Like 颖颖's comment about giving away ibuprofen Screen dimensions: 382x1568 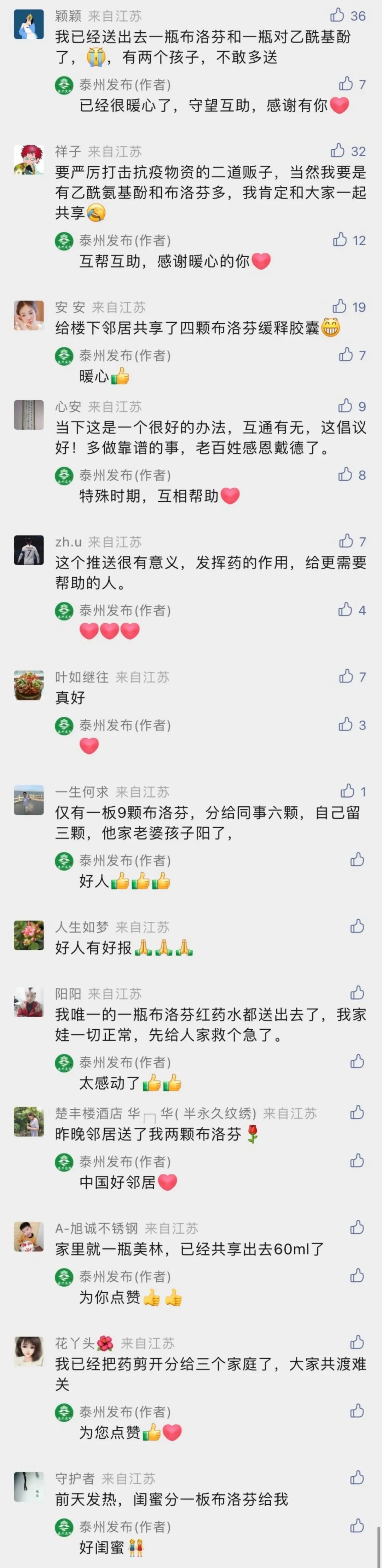[337, 15]
